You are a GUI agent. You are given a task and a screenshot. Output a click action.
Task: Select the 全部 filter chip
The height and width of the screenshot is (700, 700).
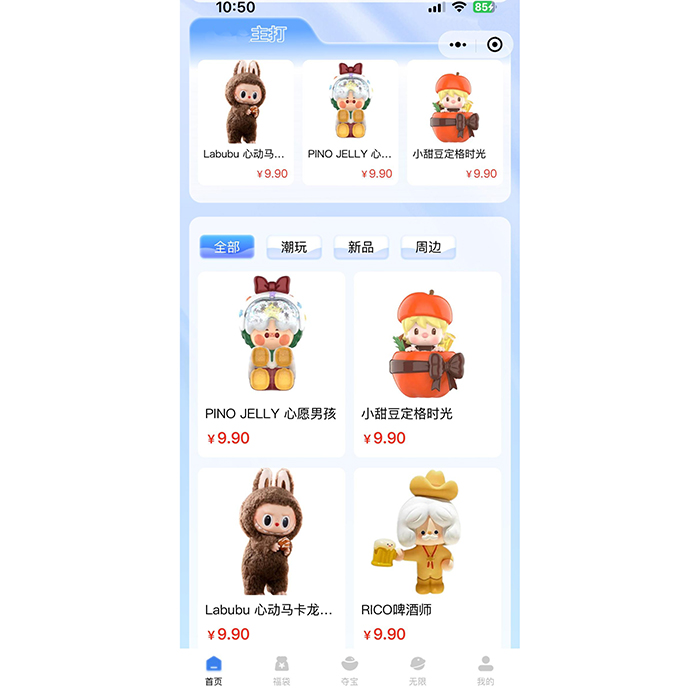coord(227,247)
